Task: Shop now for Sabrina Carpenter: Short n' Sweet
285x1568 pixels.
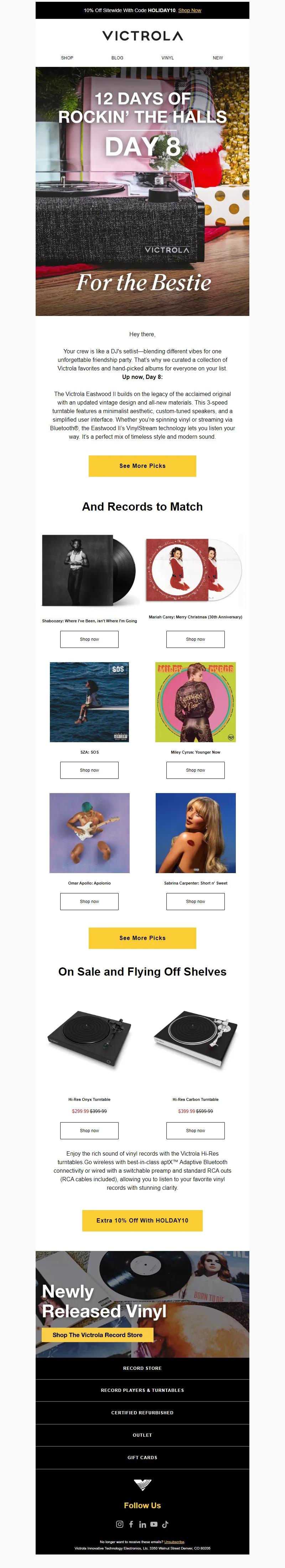Action: click(x=196, y=902)
